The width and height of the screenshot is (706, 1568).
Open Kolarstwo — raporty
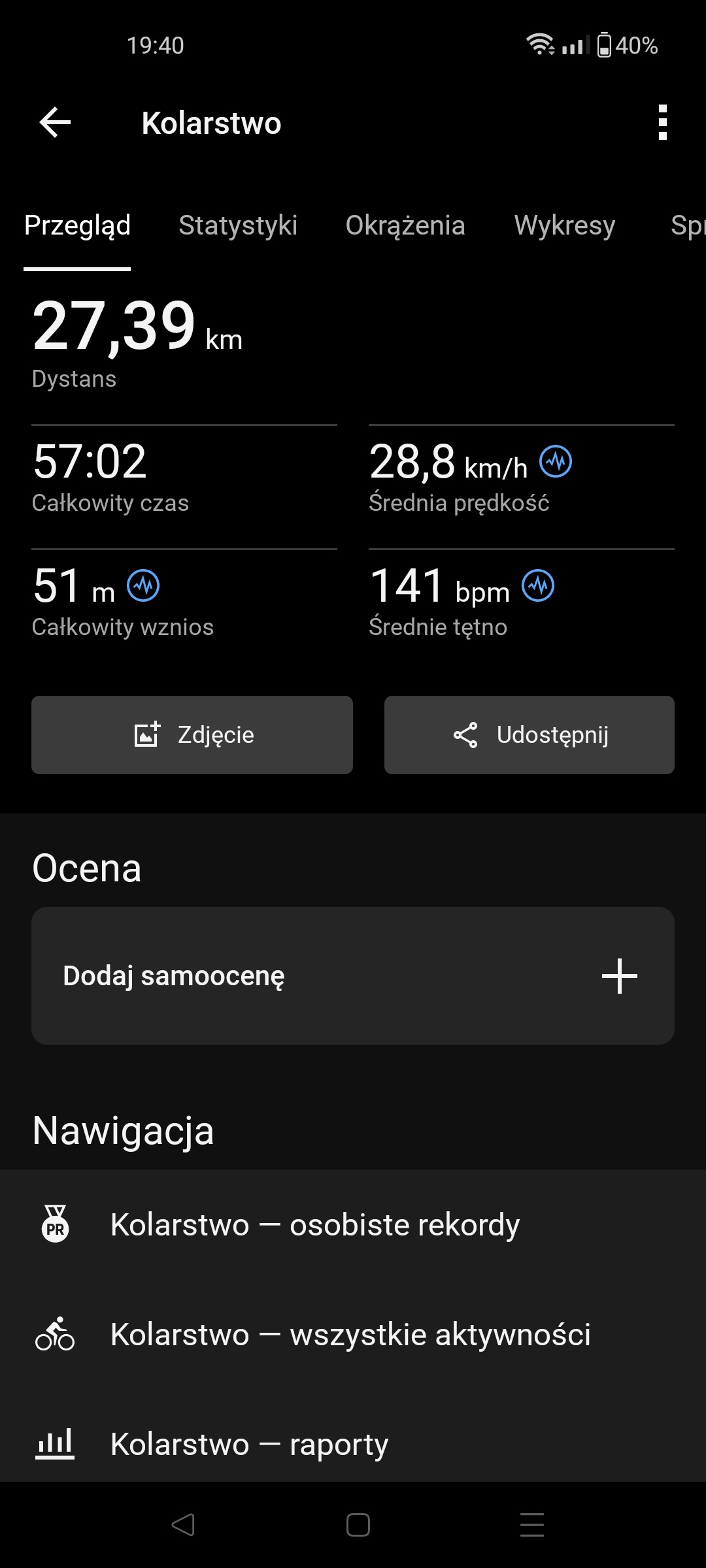coord(250,1444)
